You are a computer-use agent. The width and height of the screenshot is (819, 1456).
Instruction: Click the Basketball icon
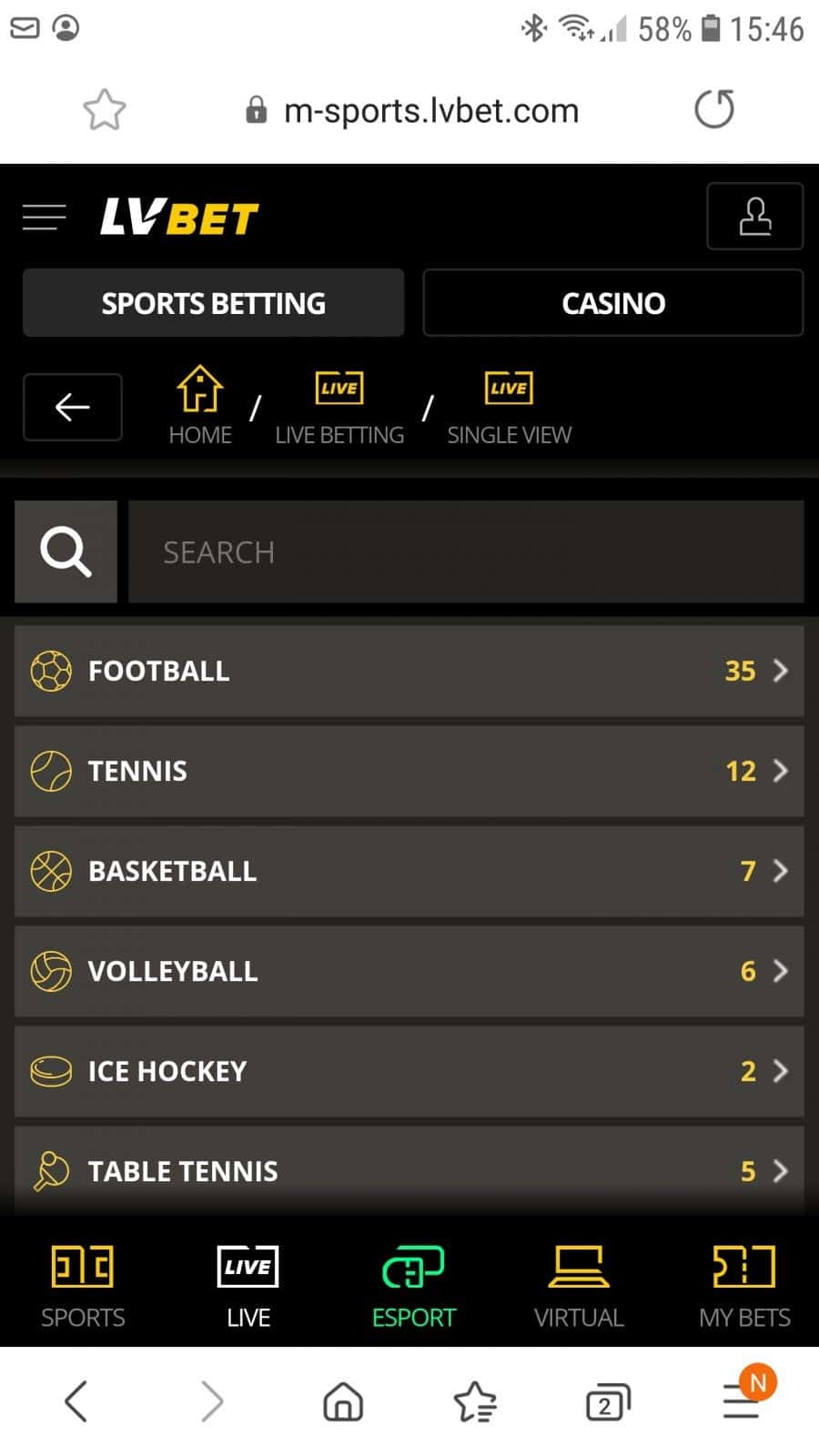[51, 871]
